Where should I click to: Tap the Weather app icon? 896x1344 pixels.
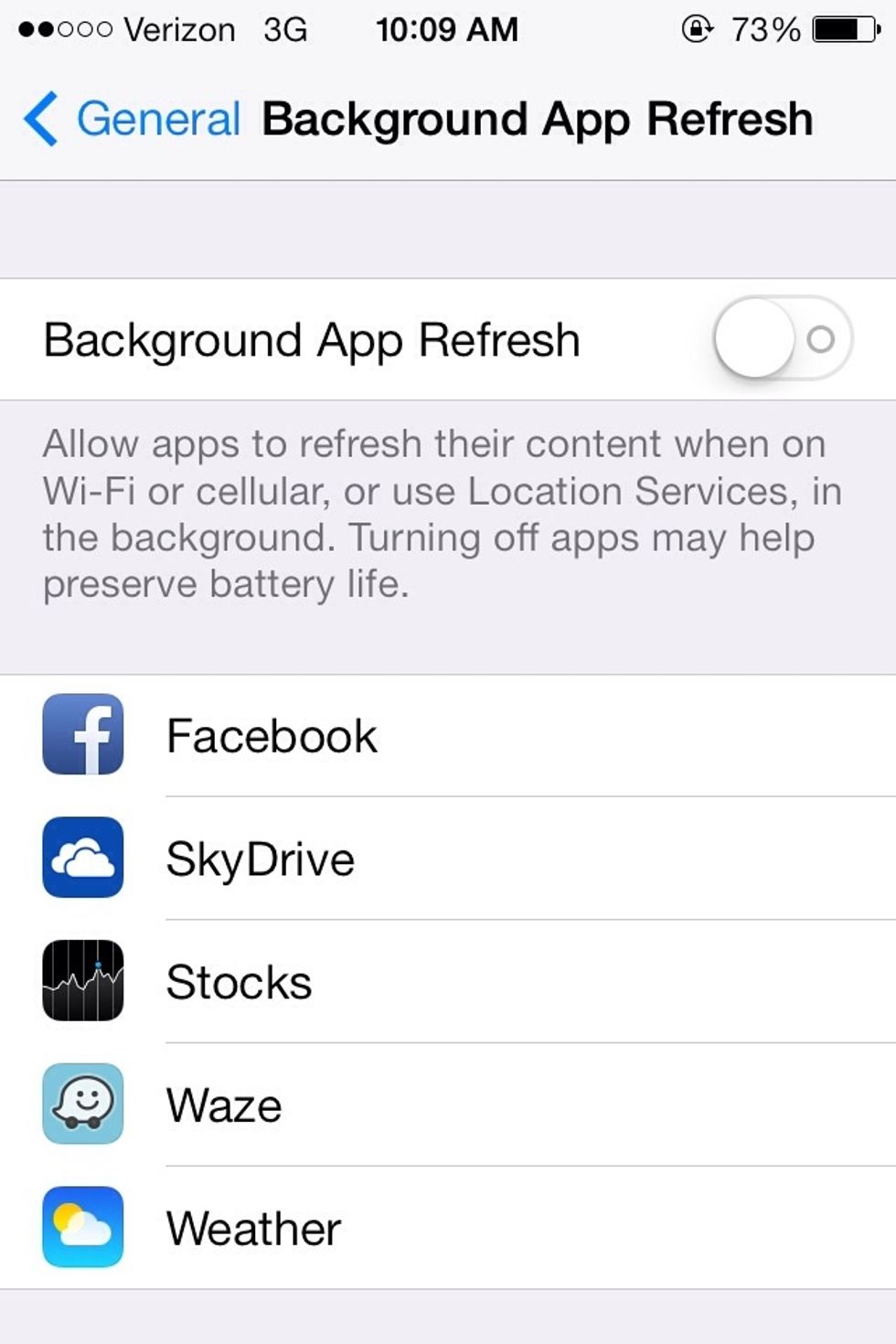(x=82, y=1228)
